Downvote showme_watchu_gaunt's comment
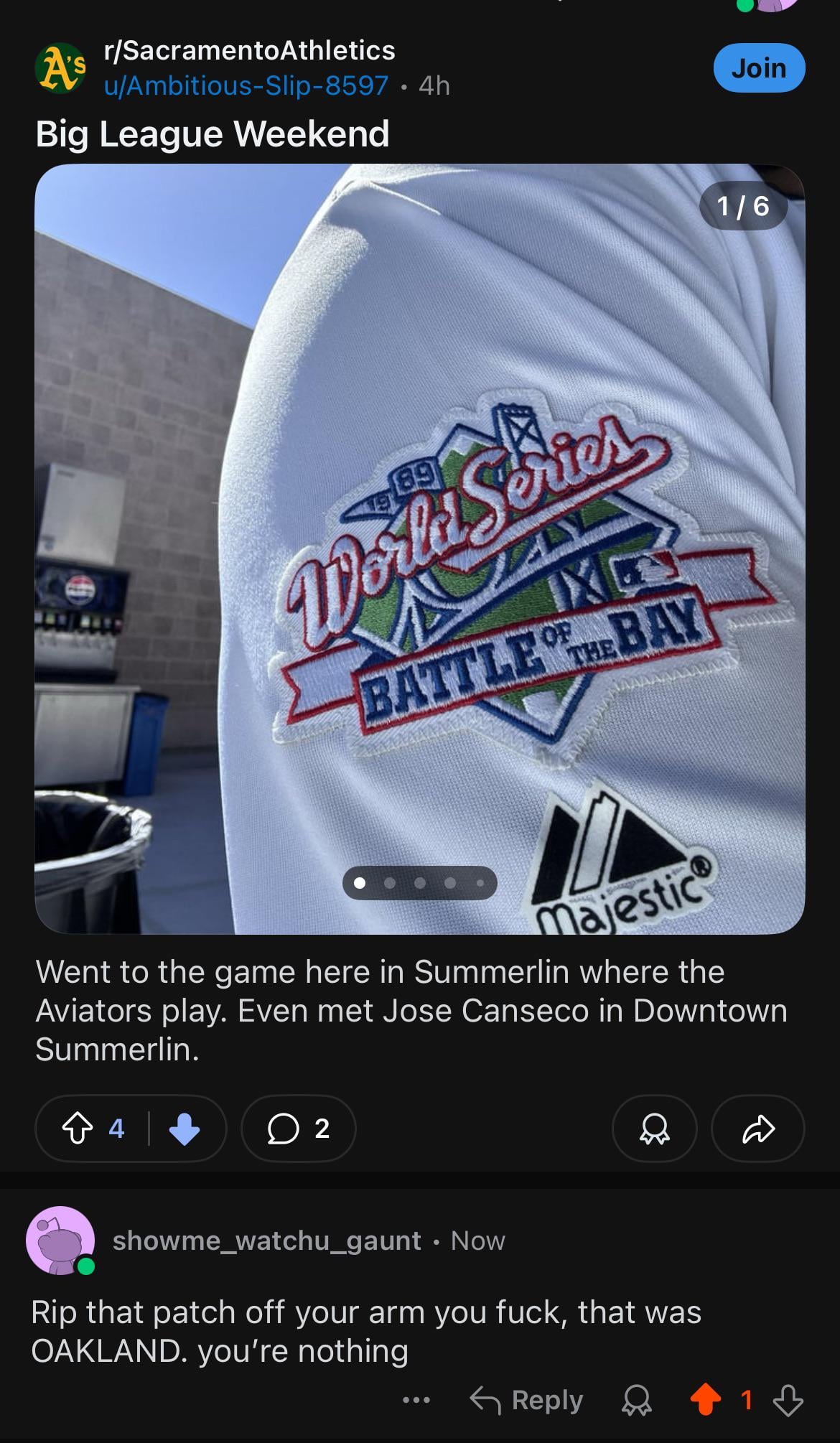Screen dimensions: 840x1443 click(x=788, y=1400)
